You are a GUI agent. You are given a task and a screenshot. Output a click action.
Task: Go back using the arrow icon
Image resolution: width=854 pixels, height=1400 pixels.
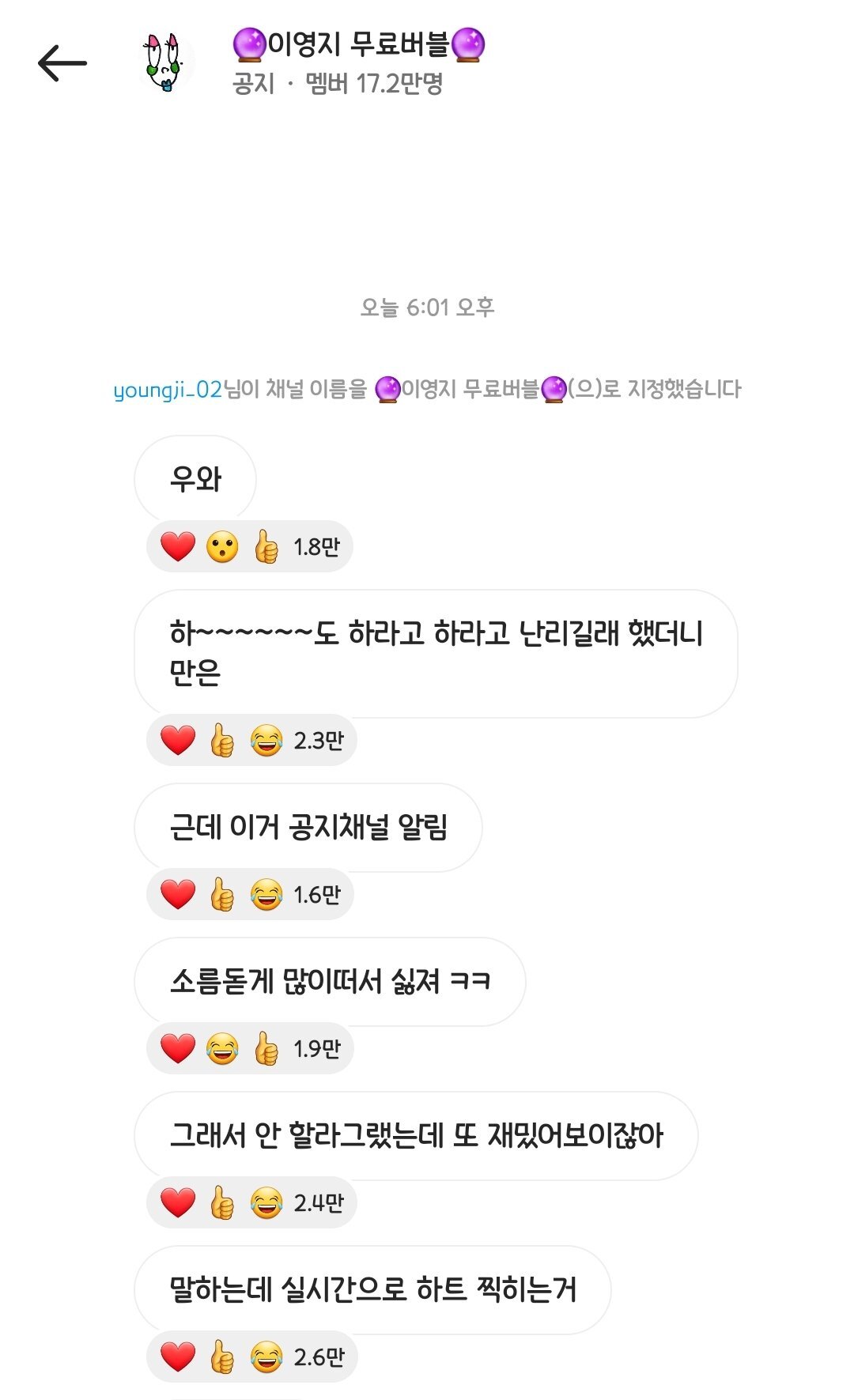(62, 63)
